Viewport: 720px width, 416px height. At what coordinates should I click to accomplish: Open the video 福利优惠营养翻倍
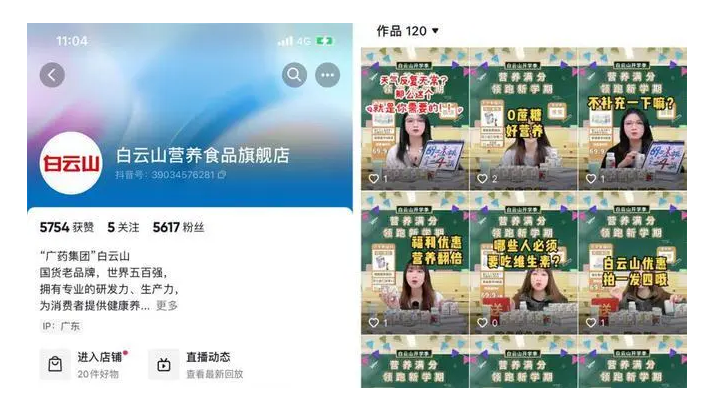pos(414,262)
